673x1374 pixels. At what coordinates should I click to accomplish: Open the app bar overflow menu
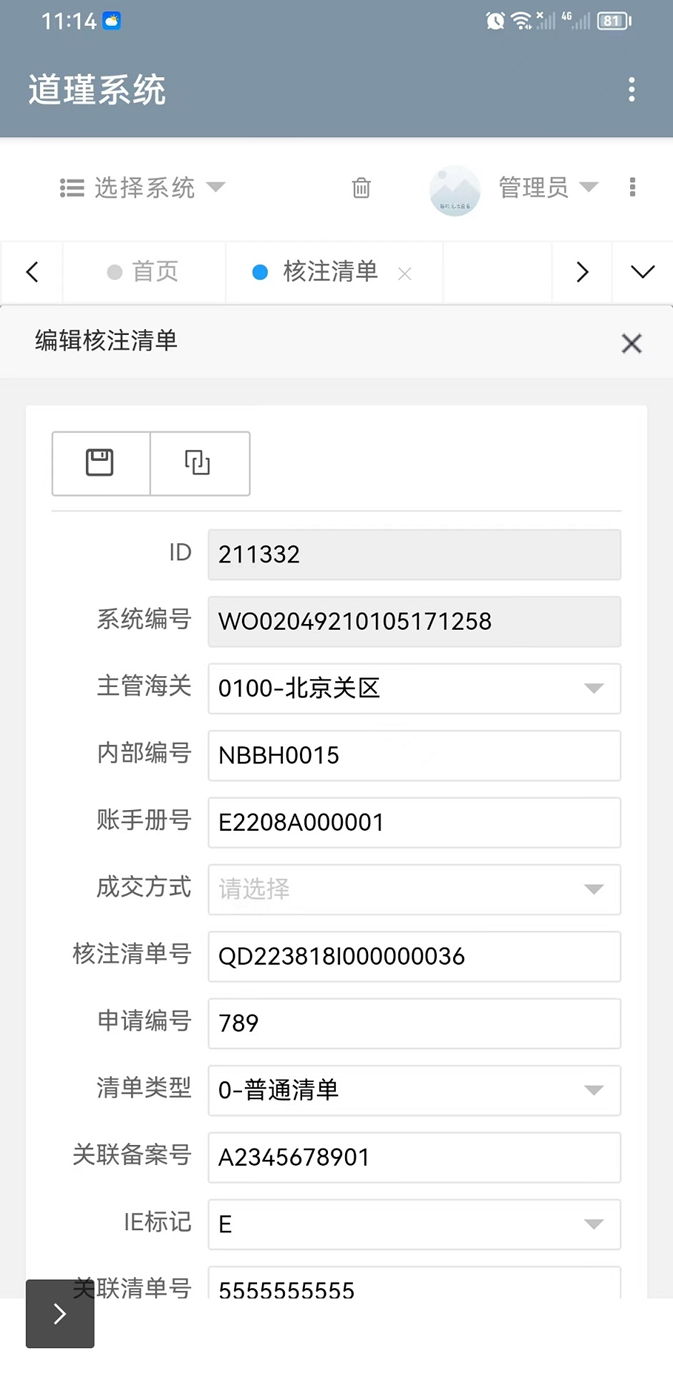(631, 90)
